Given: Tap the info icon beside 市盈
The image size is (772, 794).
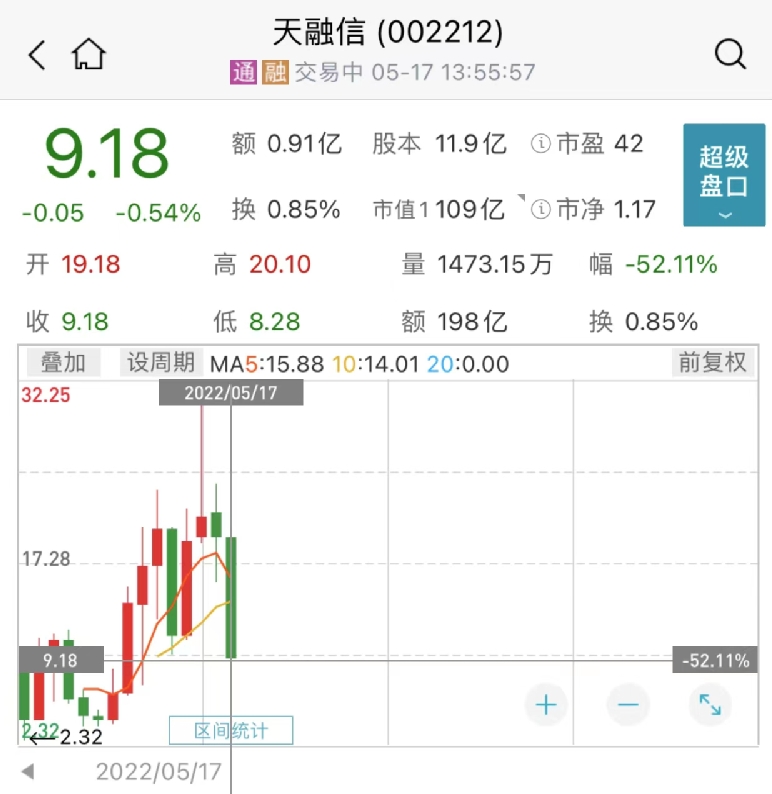Looking at the screenshot, I should tap(541, 144).
